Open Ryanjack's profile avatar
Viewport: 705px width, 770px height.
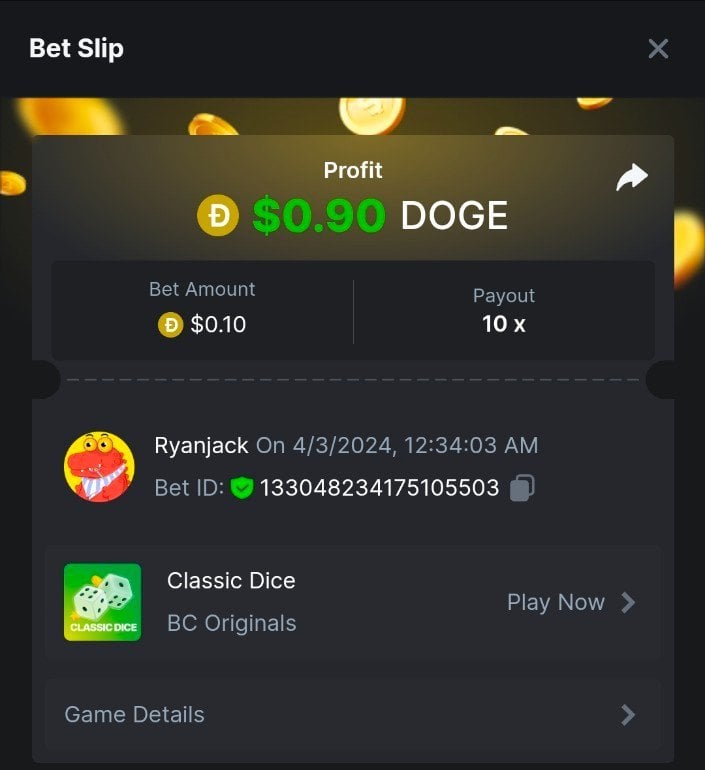[x=99, y=467]
